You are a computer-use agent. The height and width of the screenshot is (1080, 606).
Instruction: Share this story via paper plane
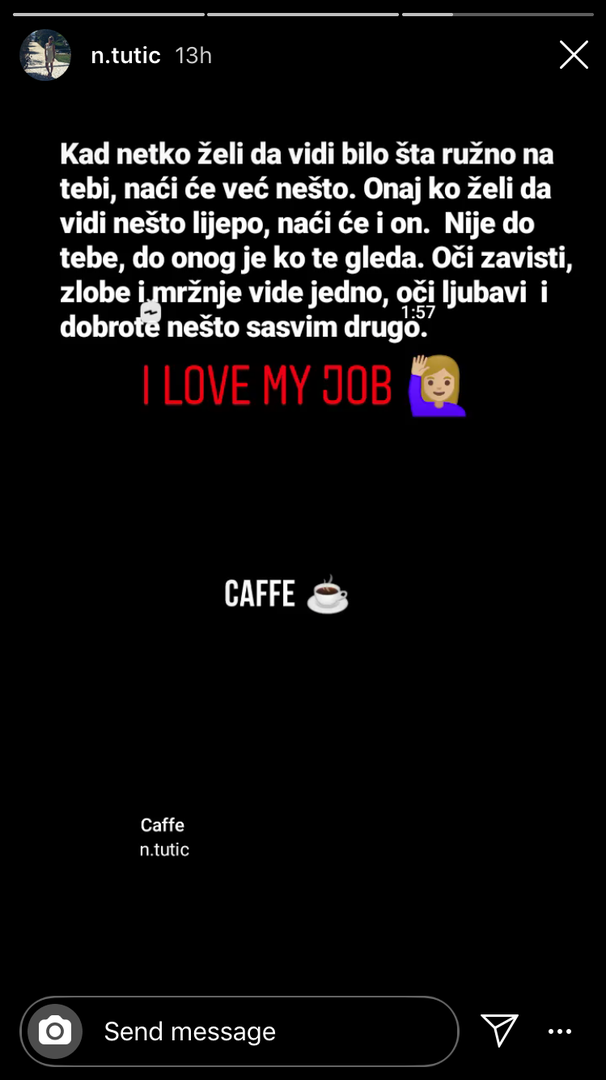click(x=499, y=1030)
